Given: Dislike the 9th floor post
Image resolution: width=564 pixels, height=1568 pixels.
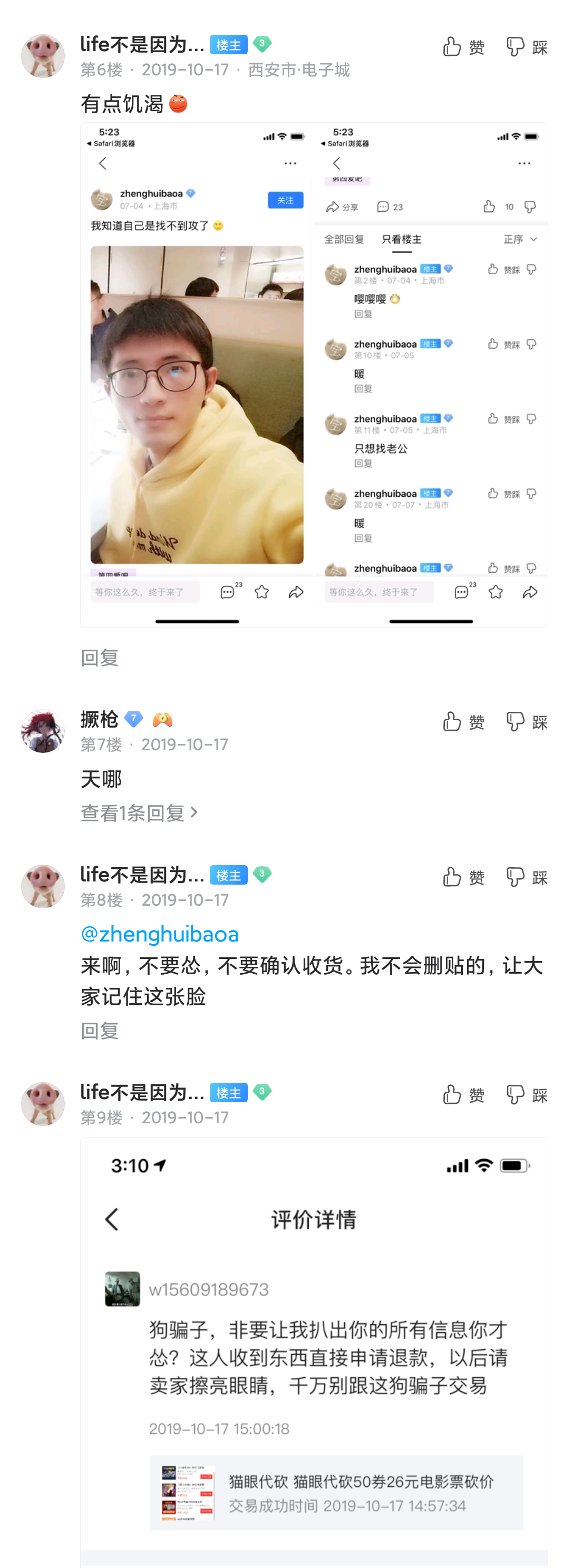Looking at the screenshot, I should 527,1095.
